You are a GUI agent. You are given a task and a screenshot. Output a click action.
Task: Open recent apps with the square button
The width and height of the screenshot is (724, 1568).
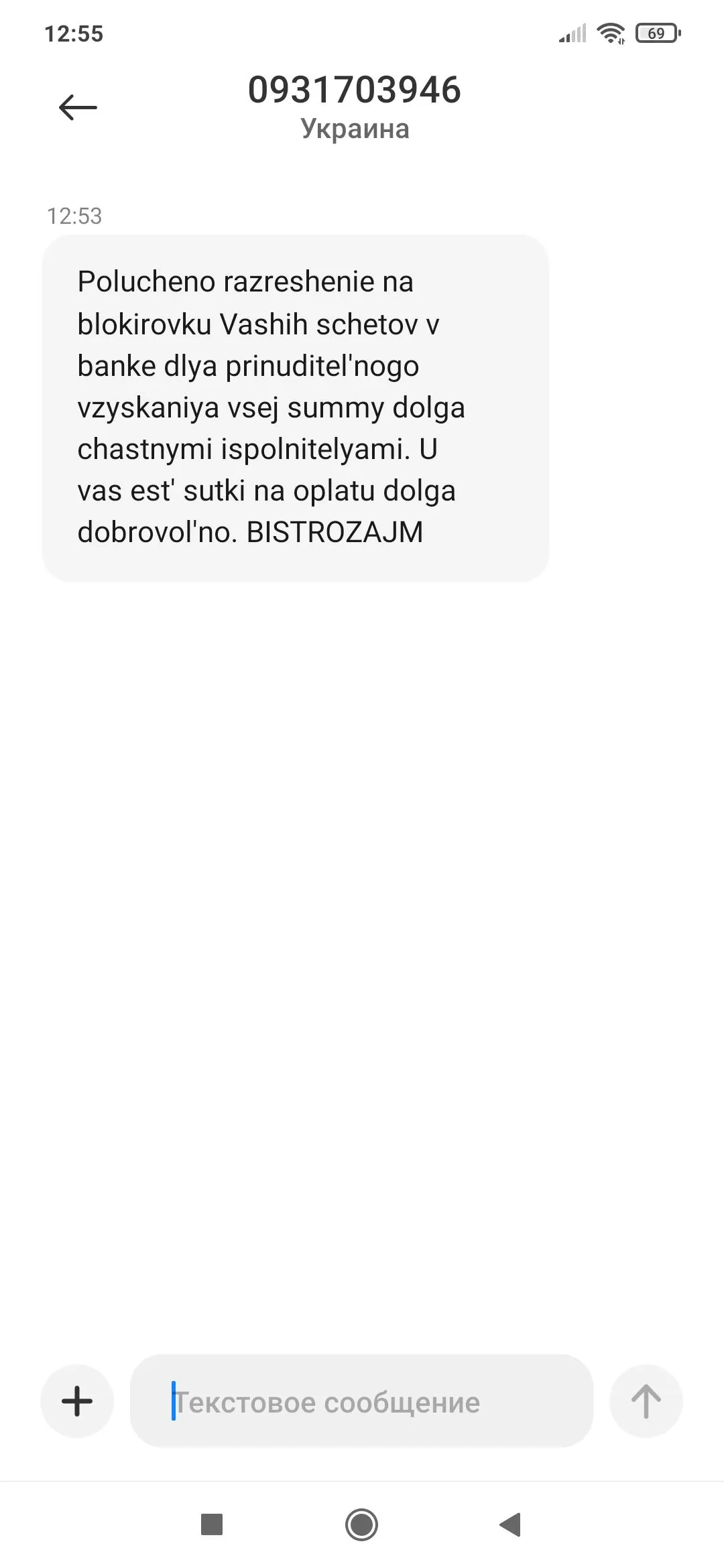click(212, 1525)
